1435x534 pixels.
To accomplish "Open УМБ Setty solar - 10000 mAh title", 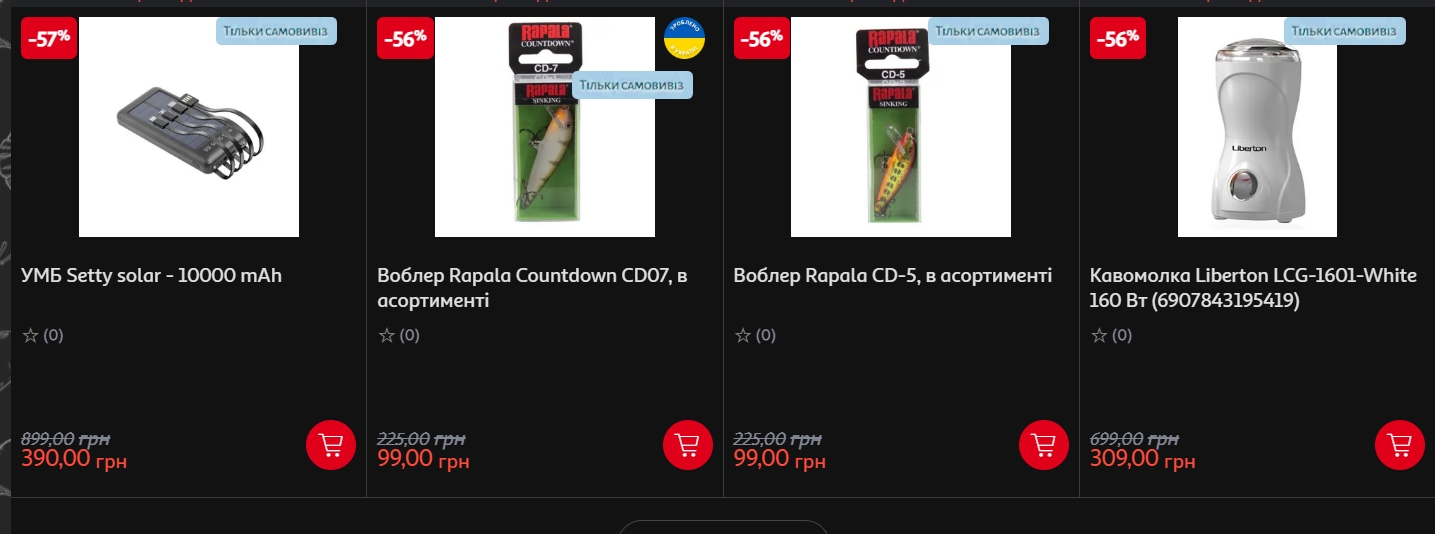I will 152,276.
